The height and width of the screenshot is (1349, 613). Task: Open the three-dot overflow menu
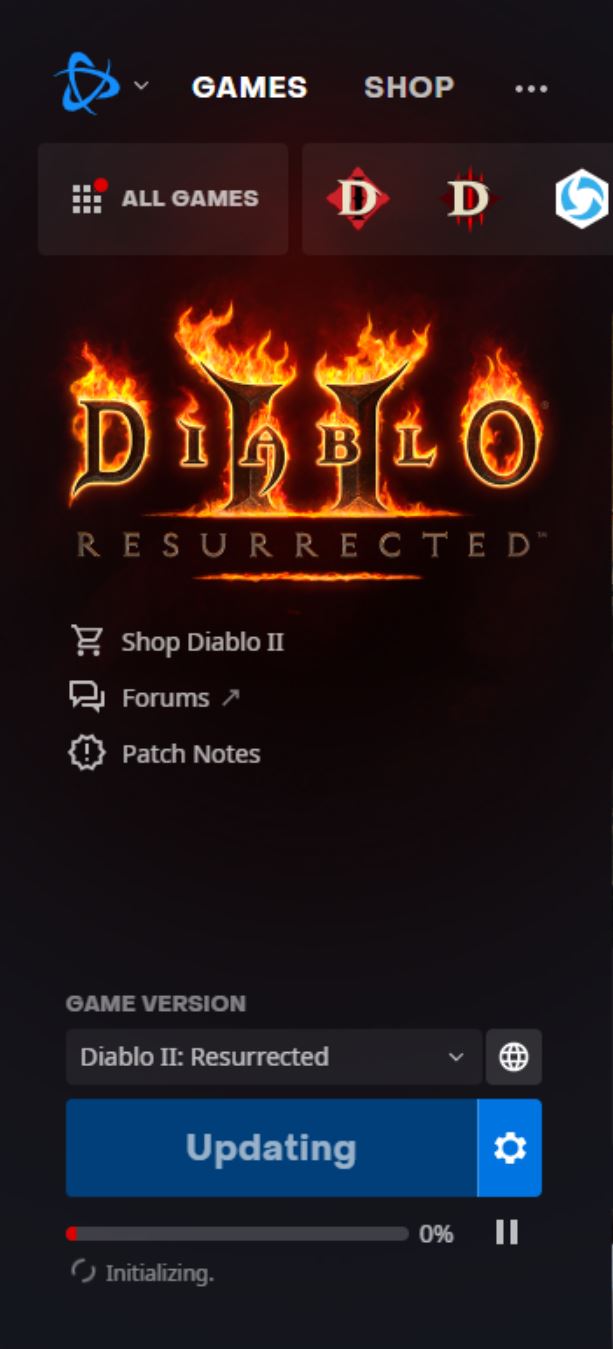[531, 88]
